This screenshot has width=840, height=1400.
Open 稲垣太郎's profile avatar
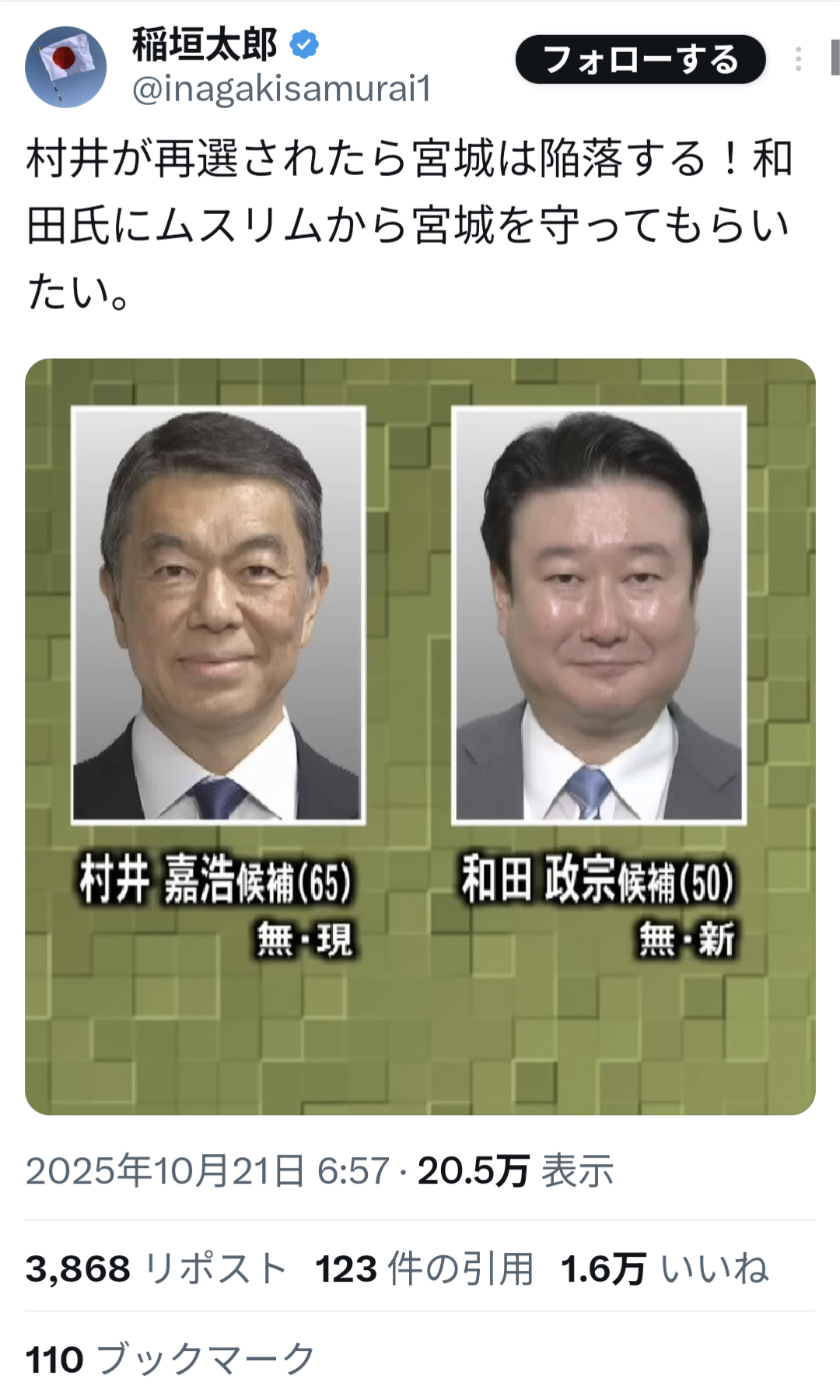pyautogui.click(x=66, y=67)
